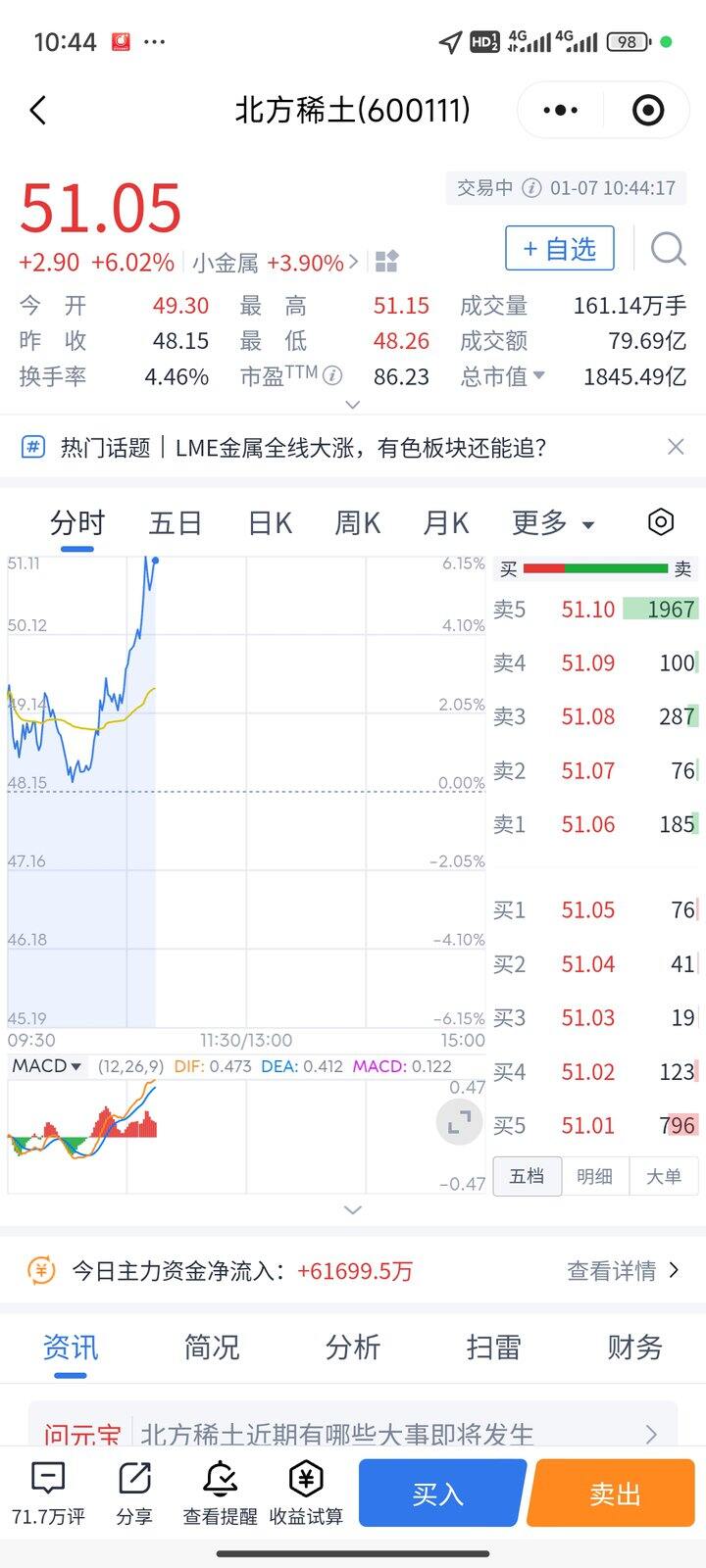Switch order book to 大单
The image size is (706, 1568).
coord(664,1176)
